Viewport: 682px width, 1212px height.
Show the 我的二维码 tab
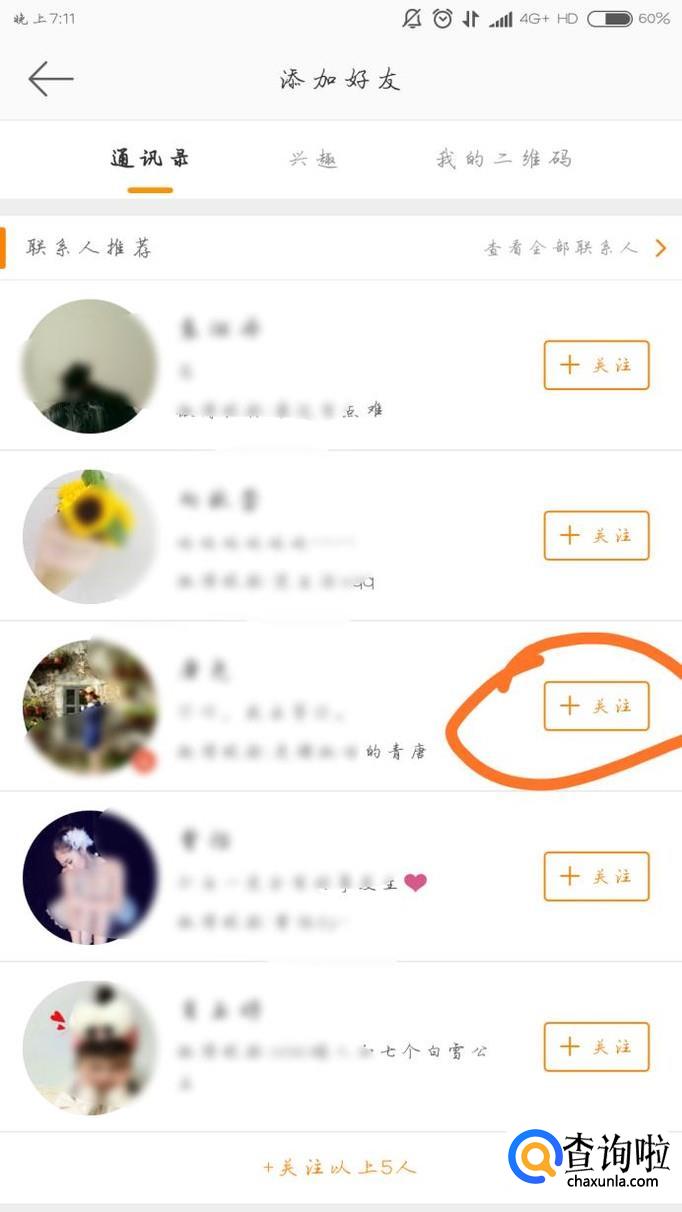[503, 159]
